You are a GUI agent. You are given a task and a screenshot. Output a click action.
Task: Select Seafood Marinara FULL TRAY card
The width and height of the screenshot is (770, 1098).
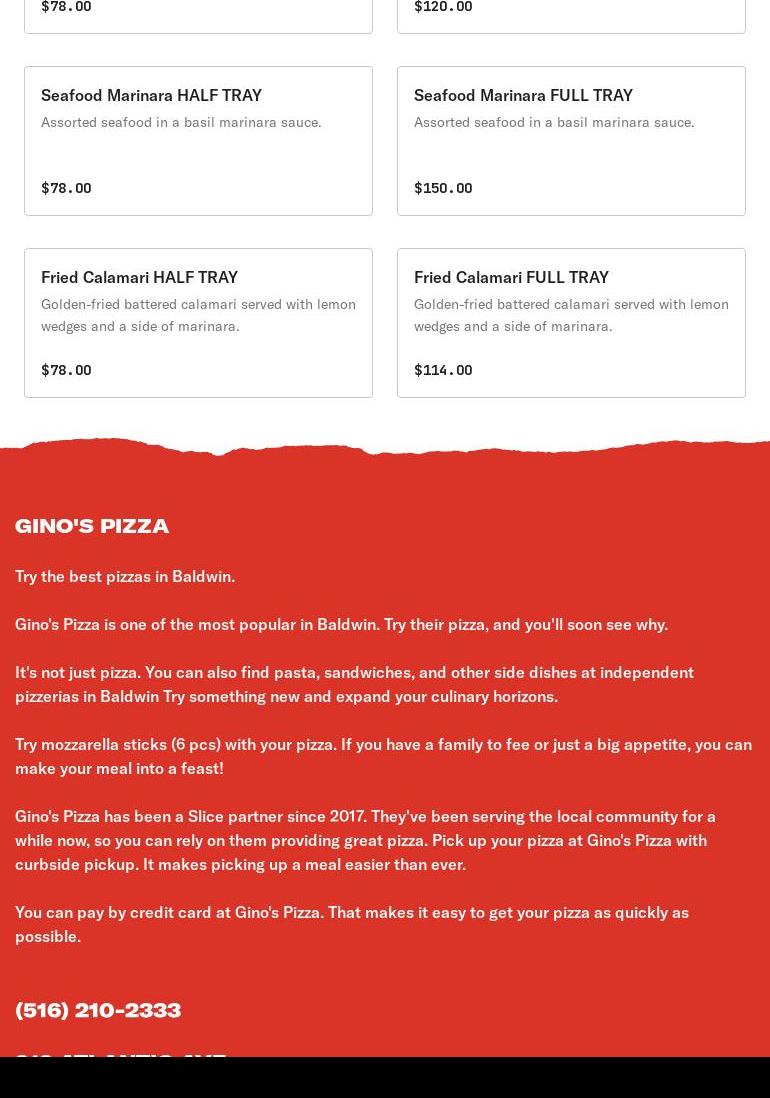[x=571, y=141]
